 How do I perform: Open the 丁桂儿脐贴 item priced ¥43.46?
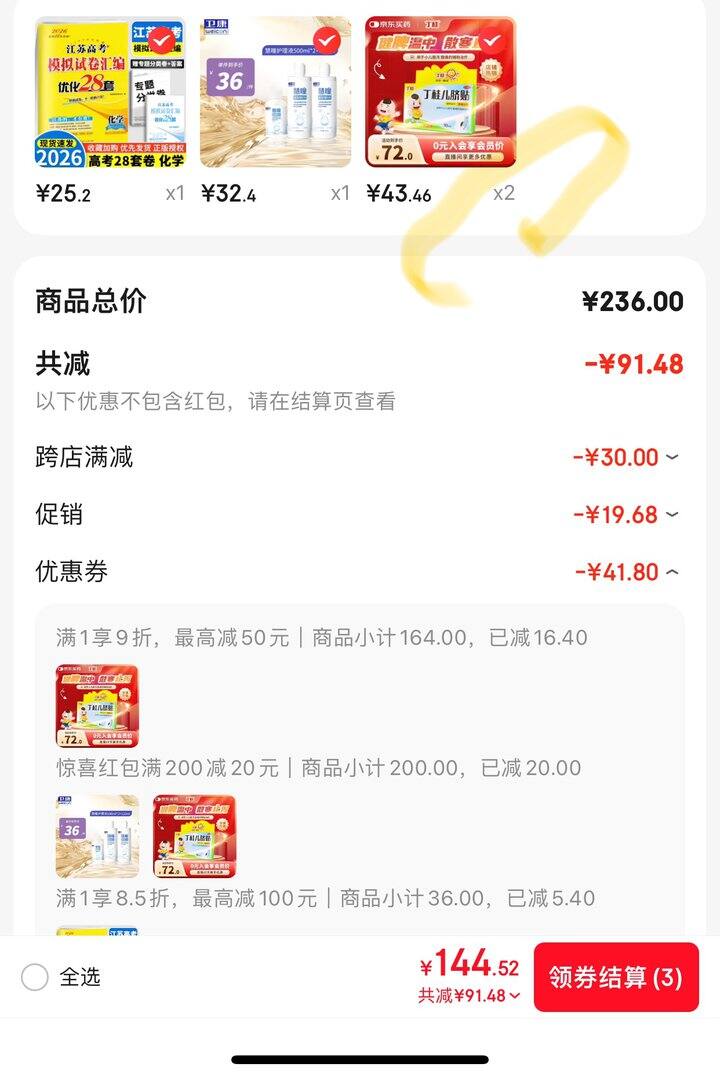click(440, 92)
